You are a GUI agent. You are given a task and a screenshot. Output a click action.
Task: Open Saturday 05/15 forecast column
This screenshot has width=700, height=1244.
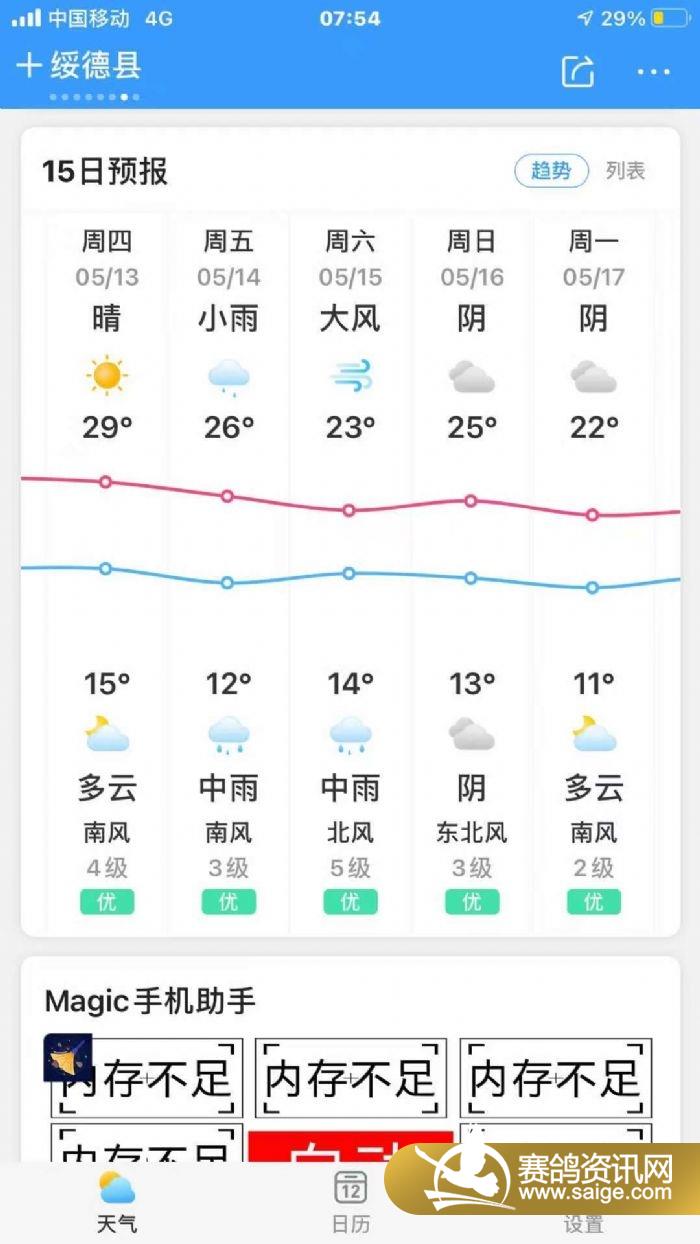(x=350, y=572)
